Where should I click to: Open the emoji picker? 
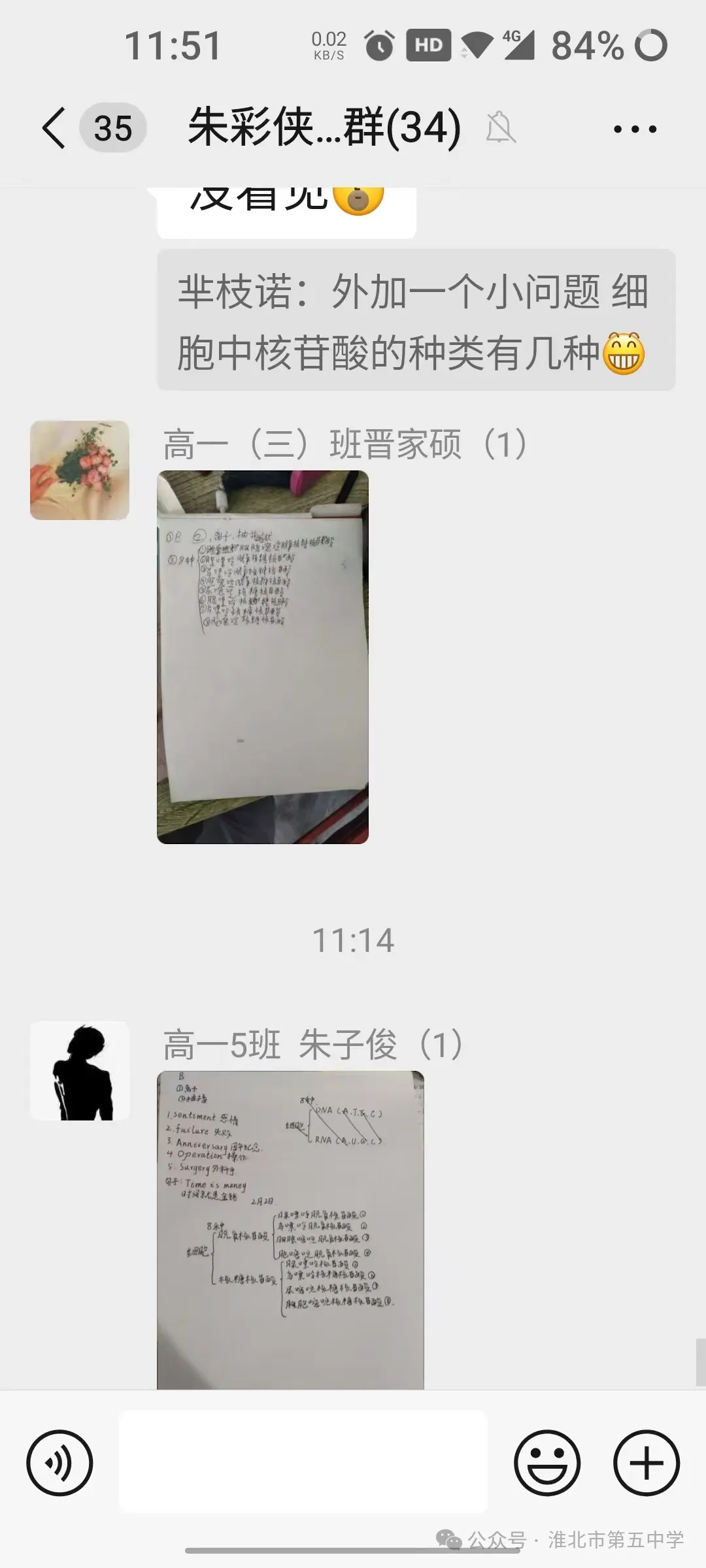[546, 1463]
